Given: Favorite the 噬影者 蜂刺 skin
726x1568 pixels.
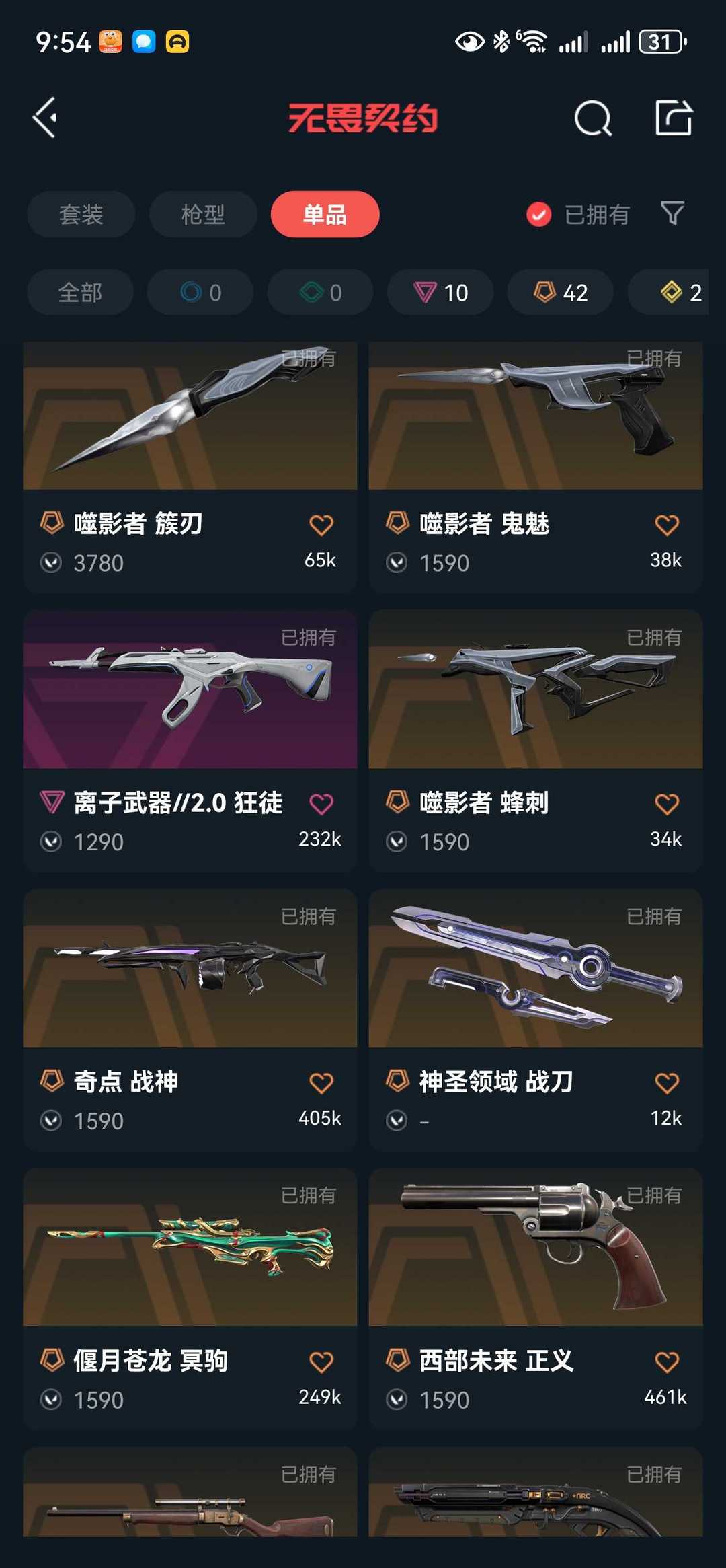Looking at the screenshot, I should click(667, 804).
